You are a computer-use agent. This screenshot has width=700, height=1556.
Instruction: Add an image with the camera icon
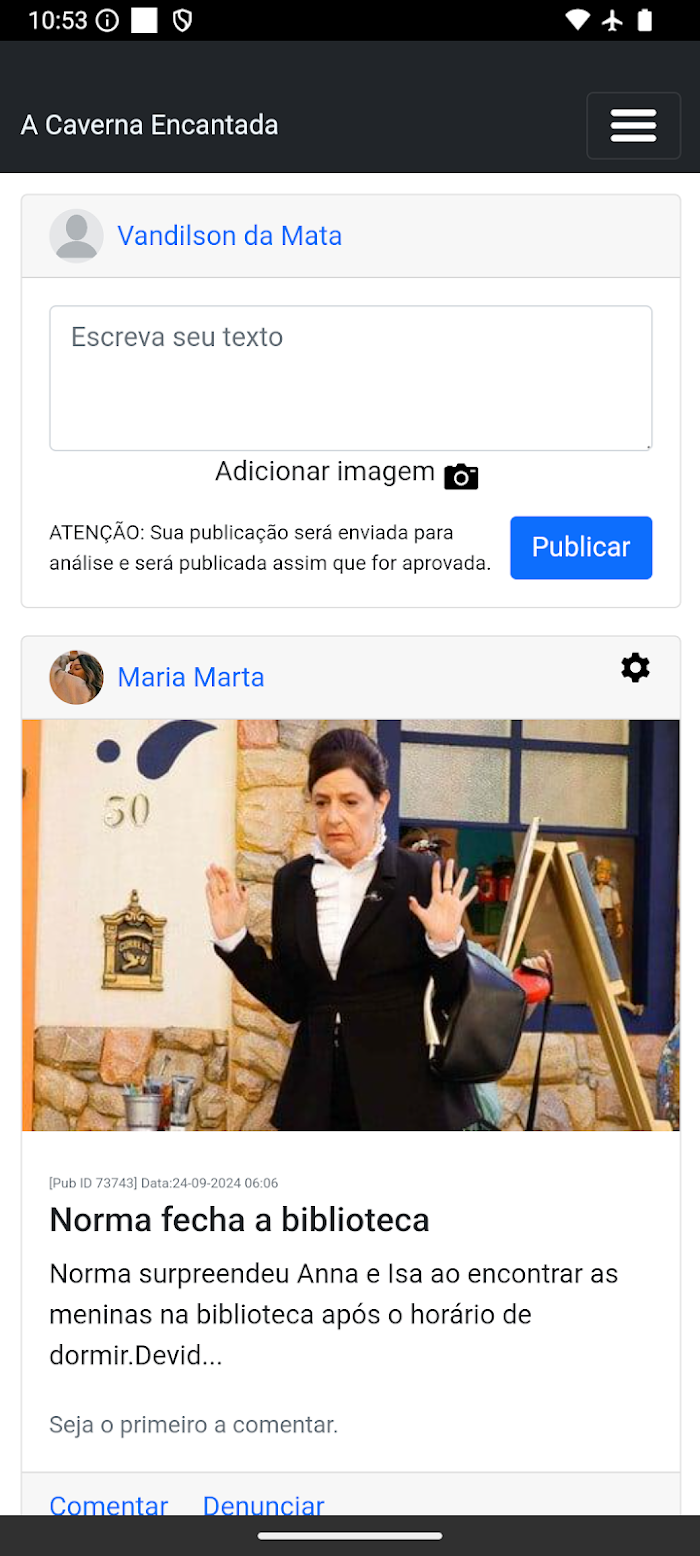461,476
